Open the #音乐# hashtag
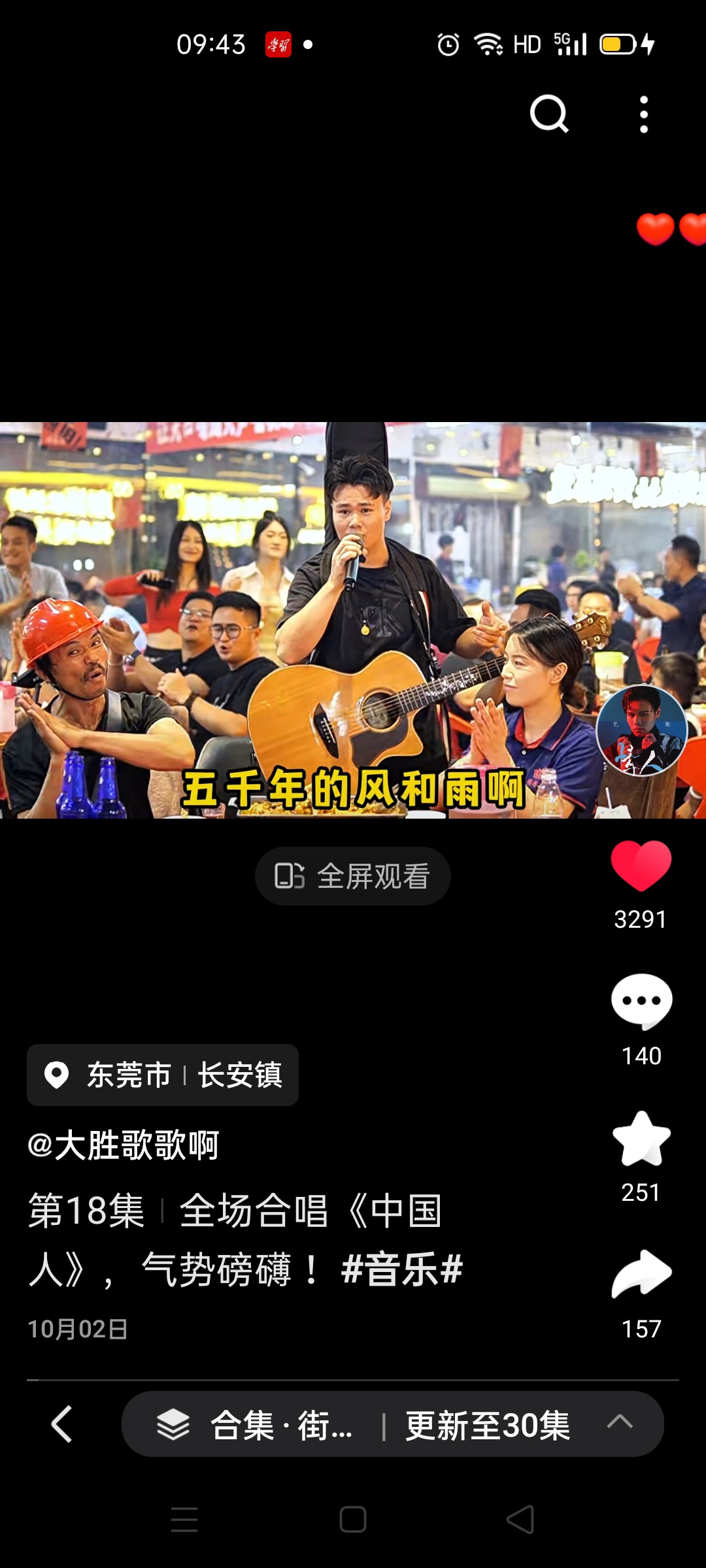This screenshot has width=706, height=1568. tap(401, 1270)
